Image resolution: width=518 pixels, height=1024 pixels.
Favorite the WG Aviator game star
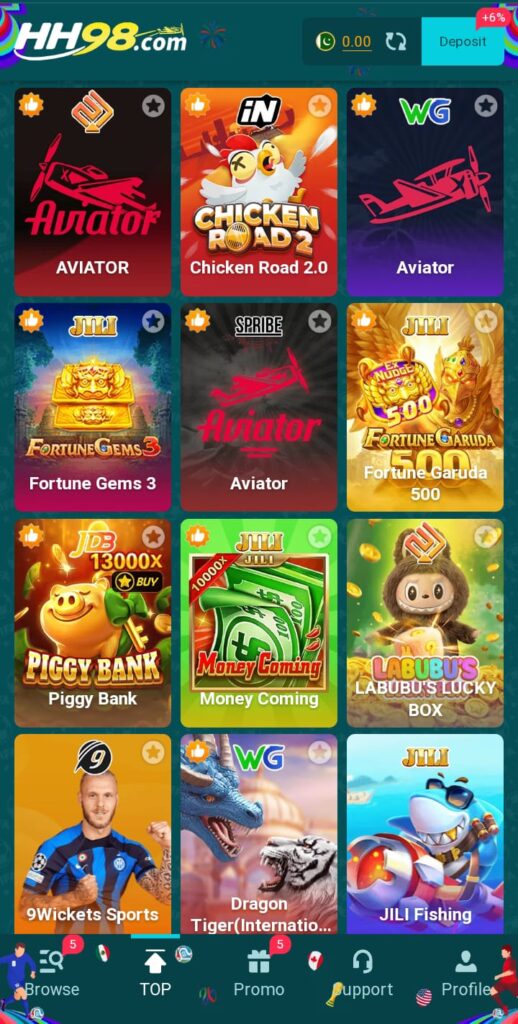click(485, 106)
